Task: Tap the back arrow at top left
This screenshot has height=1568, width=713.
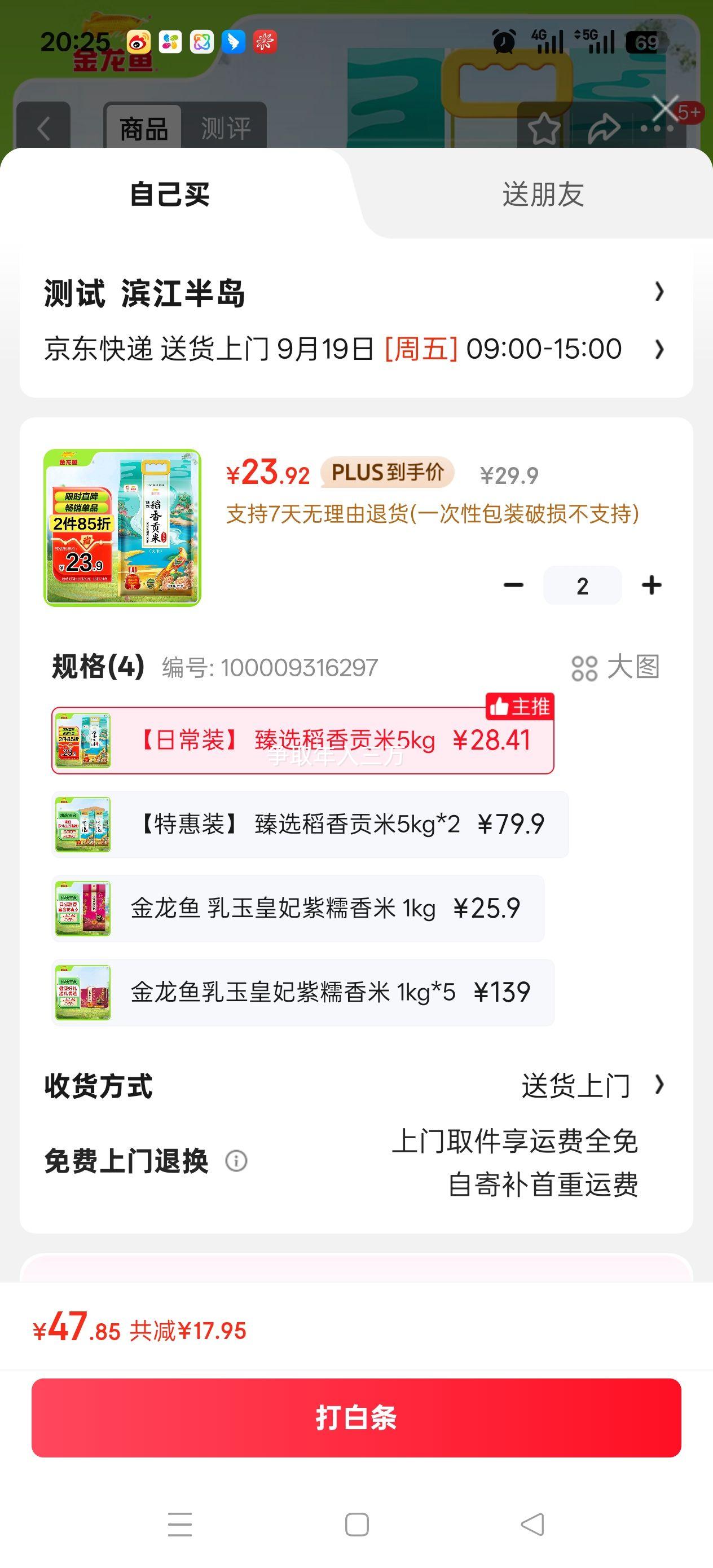Action: tap(44, 128)
